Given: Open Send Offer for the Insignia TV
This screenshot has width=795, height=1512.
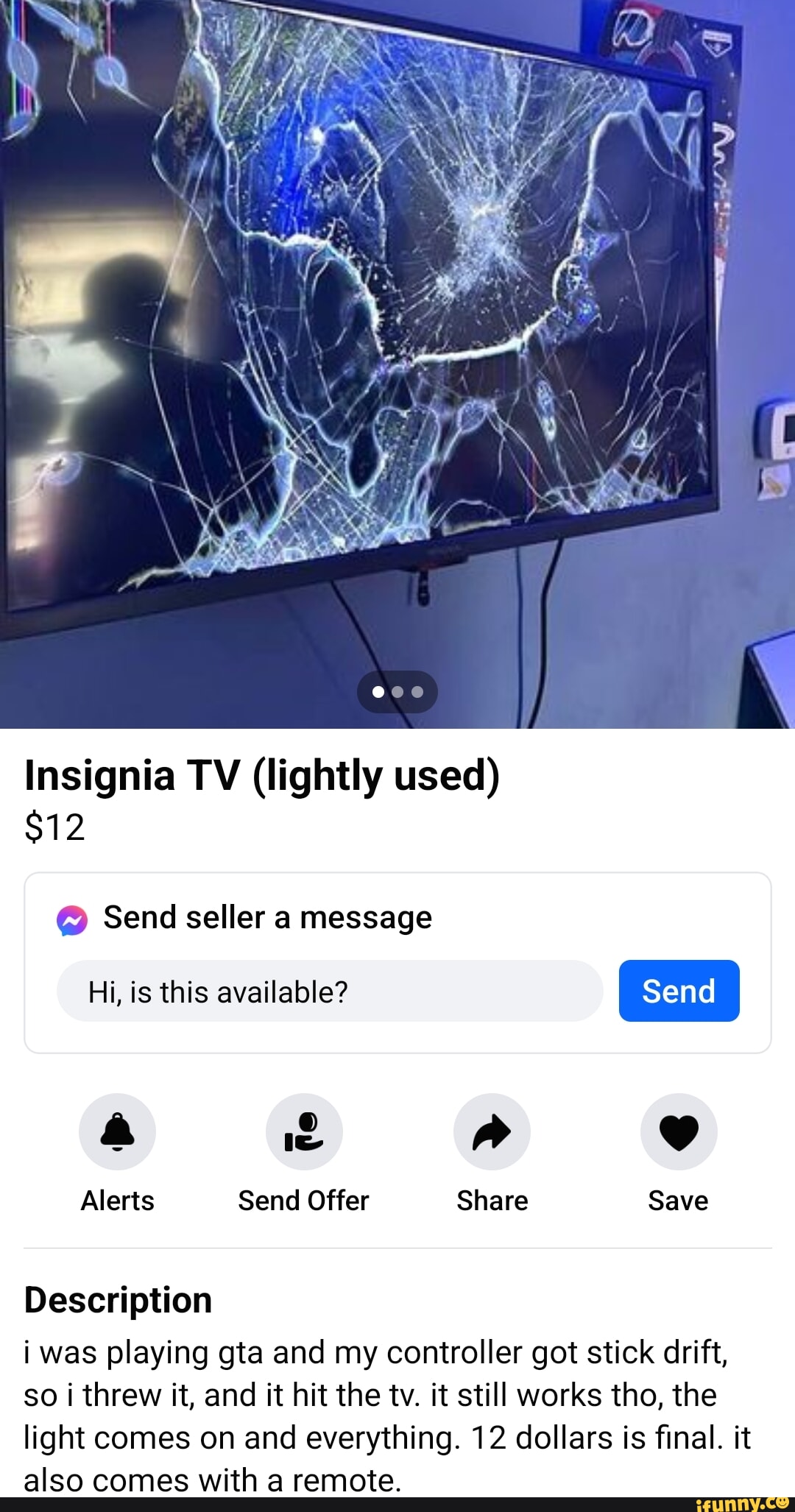Looking at the screenshot, I should tap(303, 1131).
